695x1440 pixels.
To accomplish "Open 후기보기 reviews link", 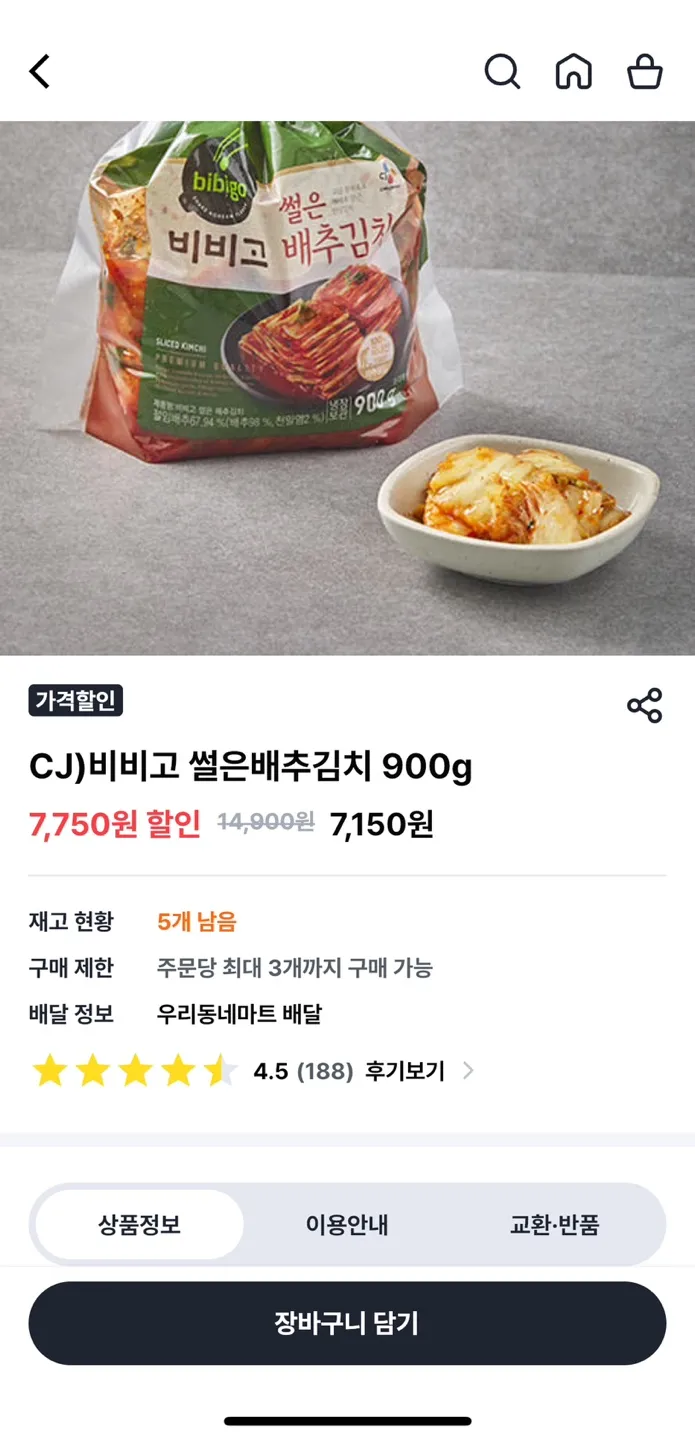I will click(418, 1072).
